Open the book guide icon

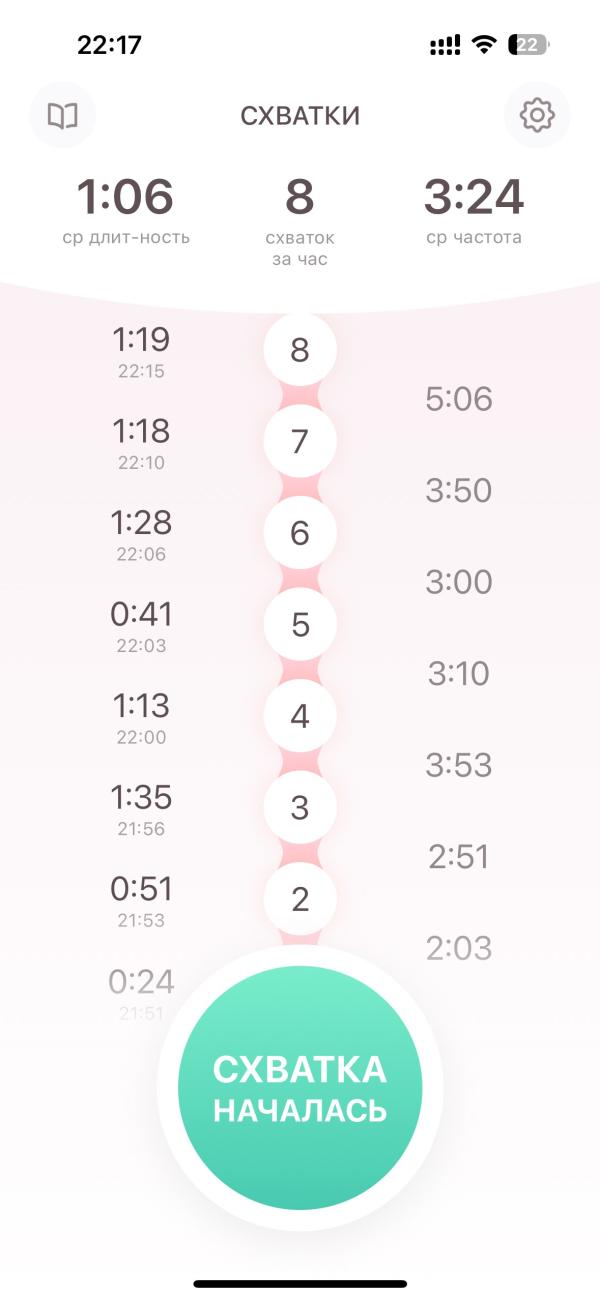[63, 115]
